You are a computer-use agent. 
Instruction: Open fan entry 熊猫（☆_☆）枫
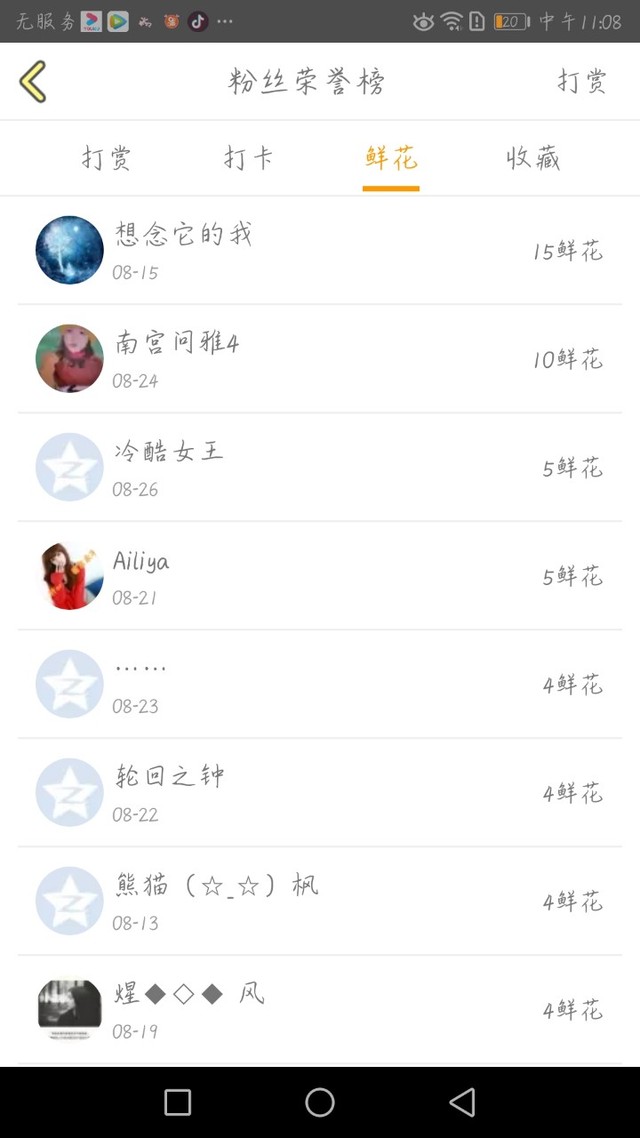pos(320,901)
